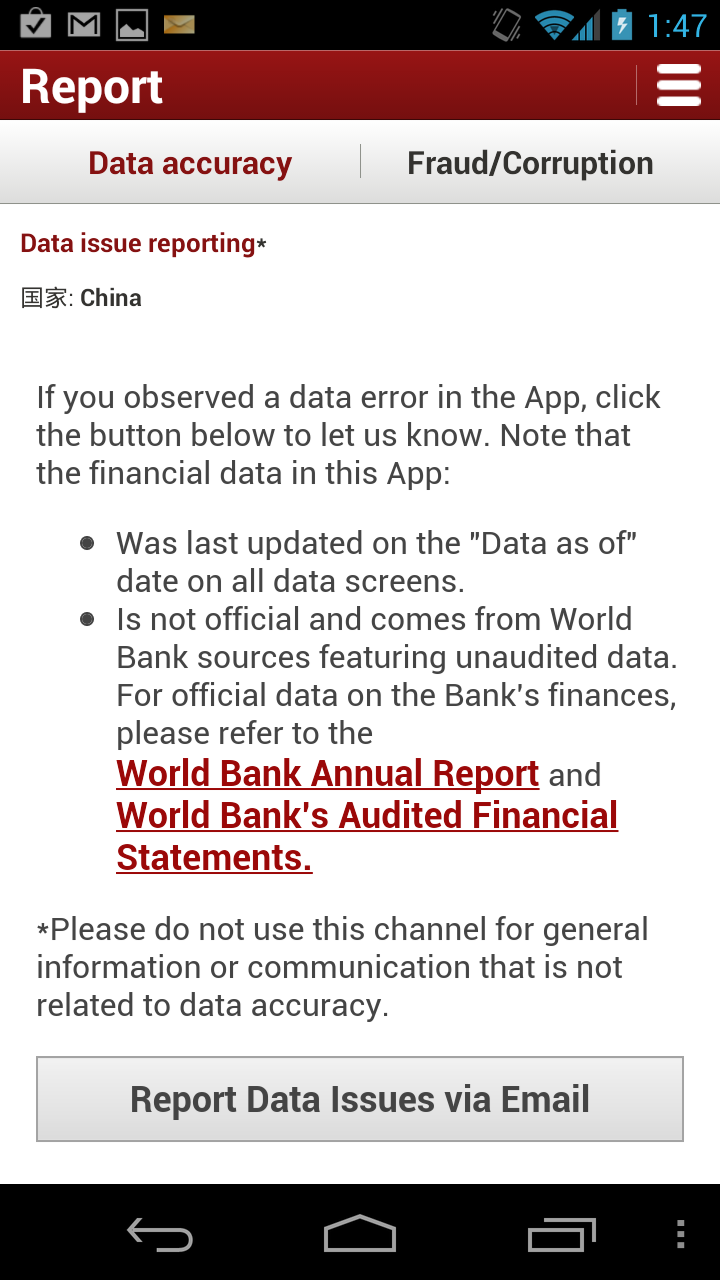Open the hamburger menu in the header
The width and height of the screenshot is (720, 1280).
point(678,86)
